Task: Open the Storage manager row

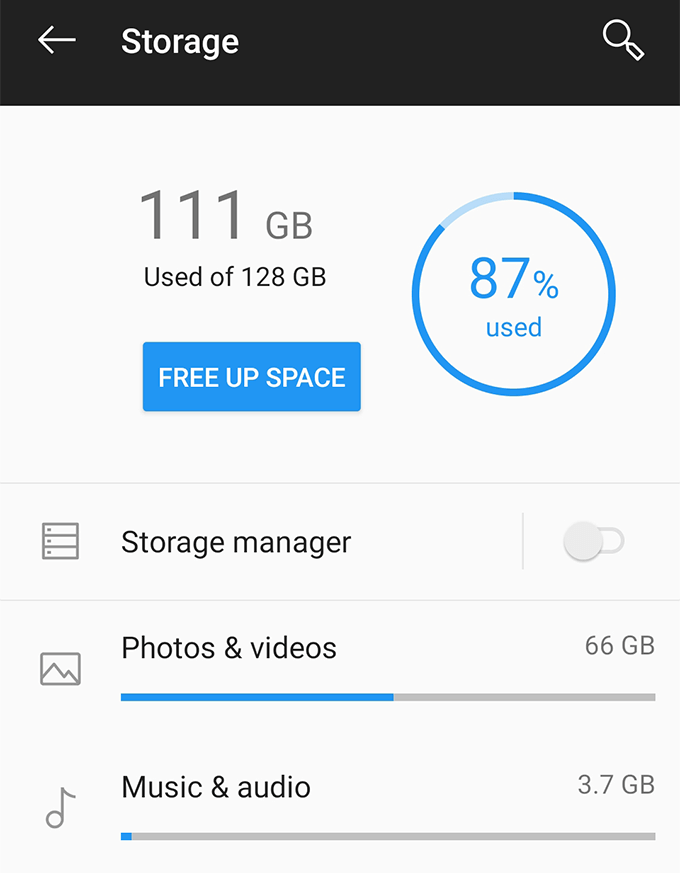Action: tap(236, 542)
